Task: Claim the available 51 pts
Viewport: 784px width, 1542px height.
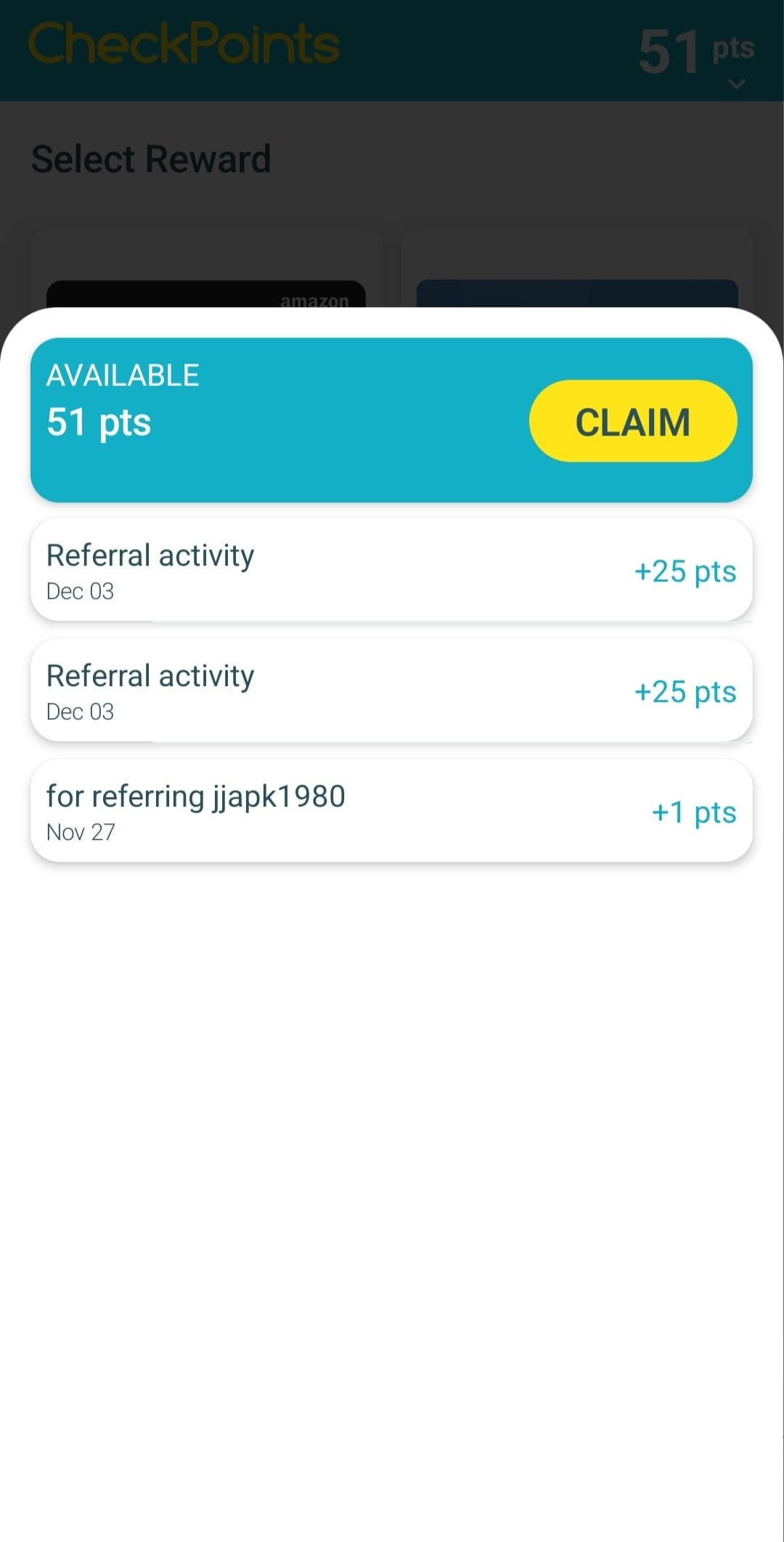Action: pos(633,421)
